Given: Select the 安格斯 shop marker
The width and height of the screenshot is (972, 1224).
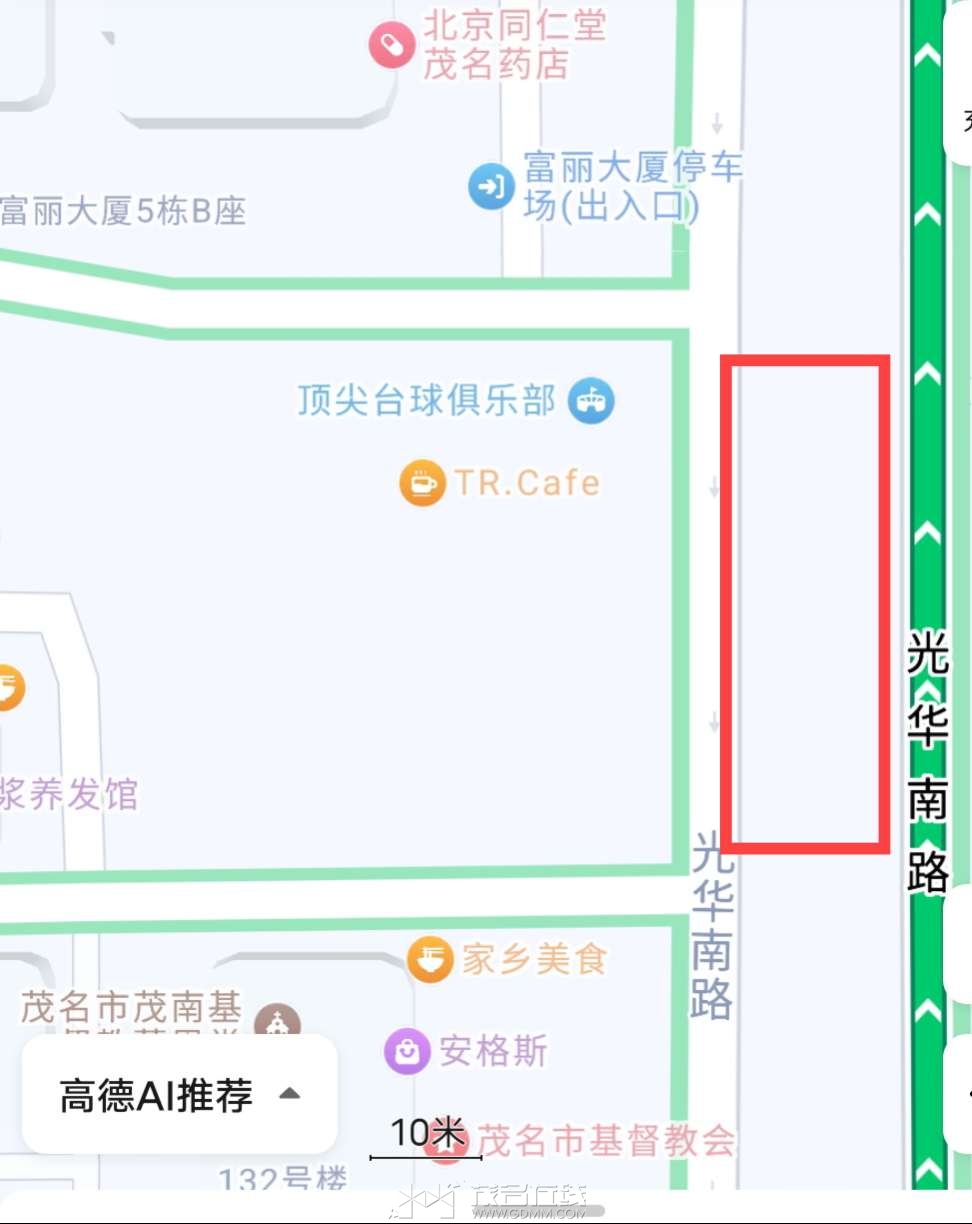Looking at the screenshot, I should [407, 1052].
